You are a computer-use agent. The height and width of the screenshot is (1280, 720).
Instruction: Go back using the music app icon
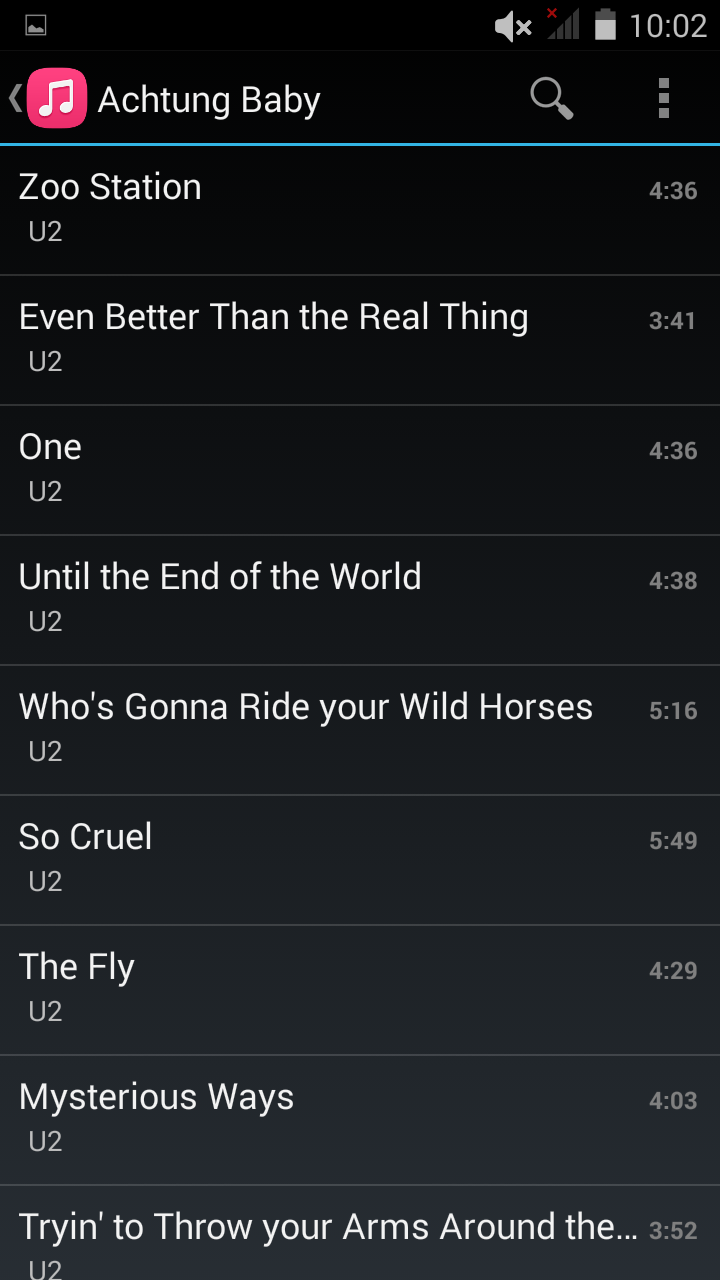(55, 99)
